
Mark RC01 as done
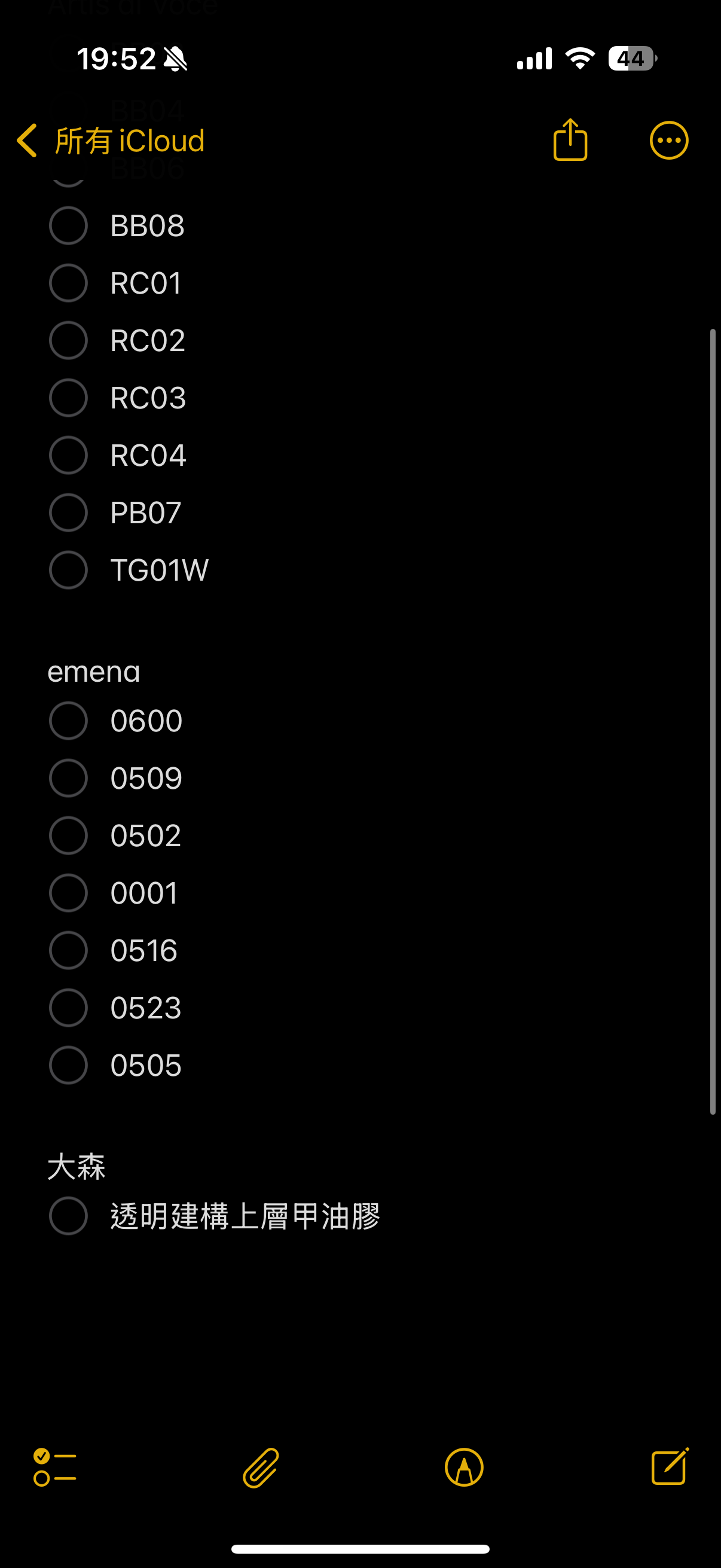click(x=68, y=283)
